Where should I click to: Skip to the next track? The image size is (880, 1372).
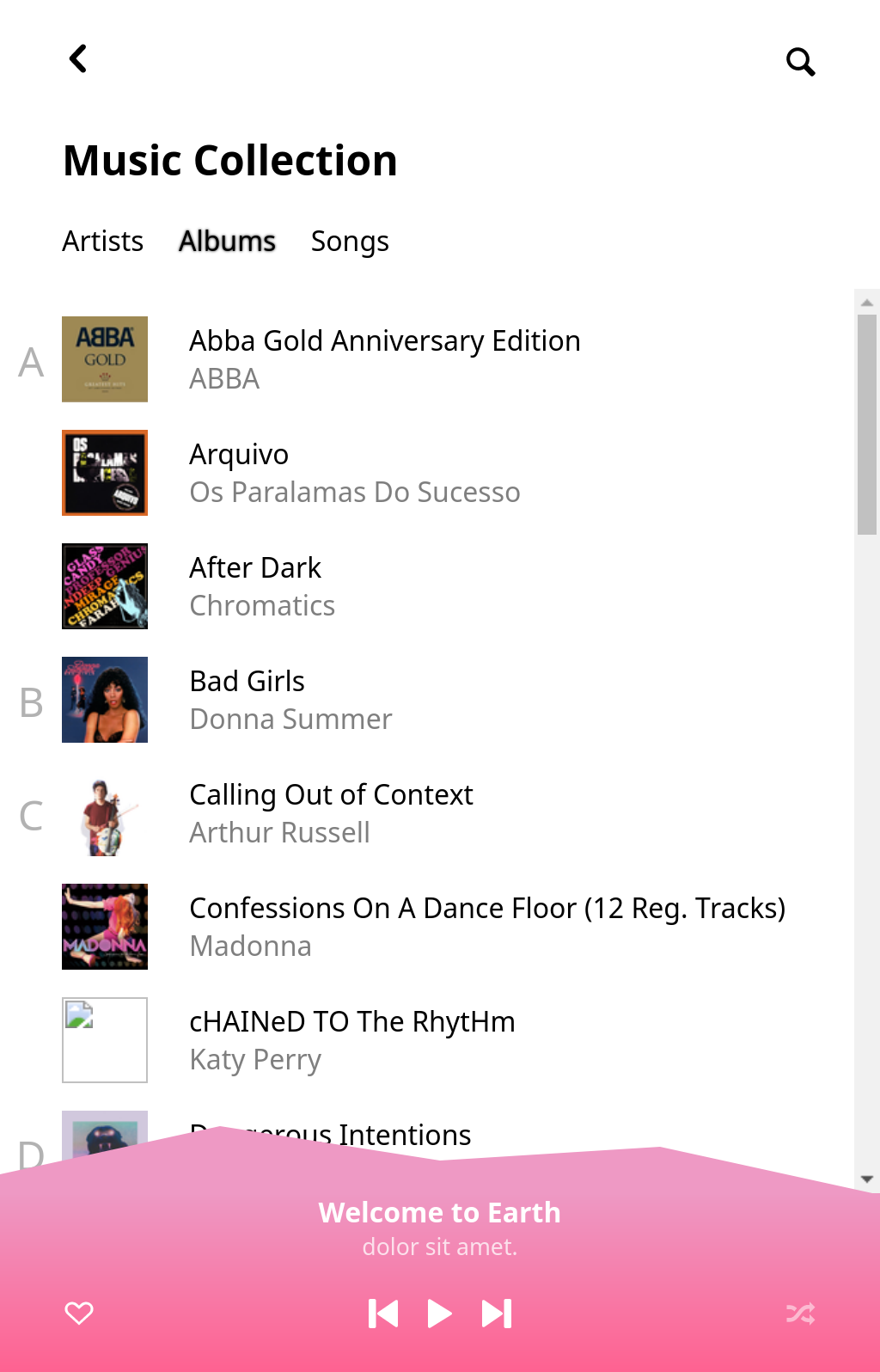(x=497, y=1314)
